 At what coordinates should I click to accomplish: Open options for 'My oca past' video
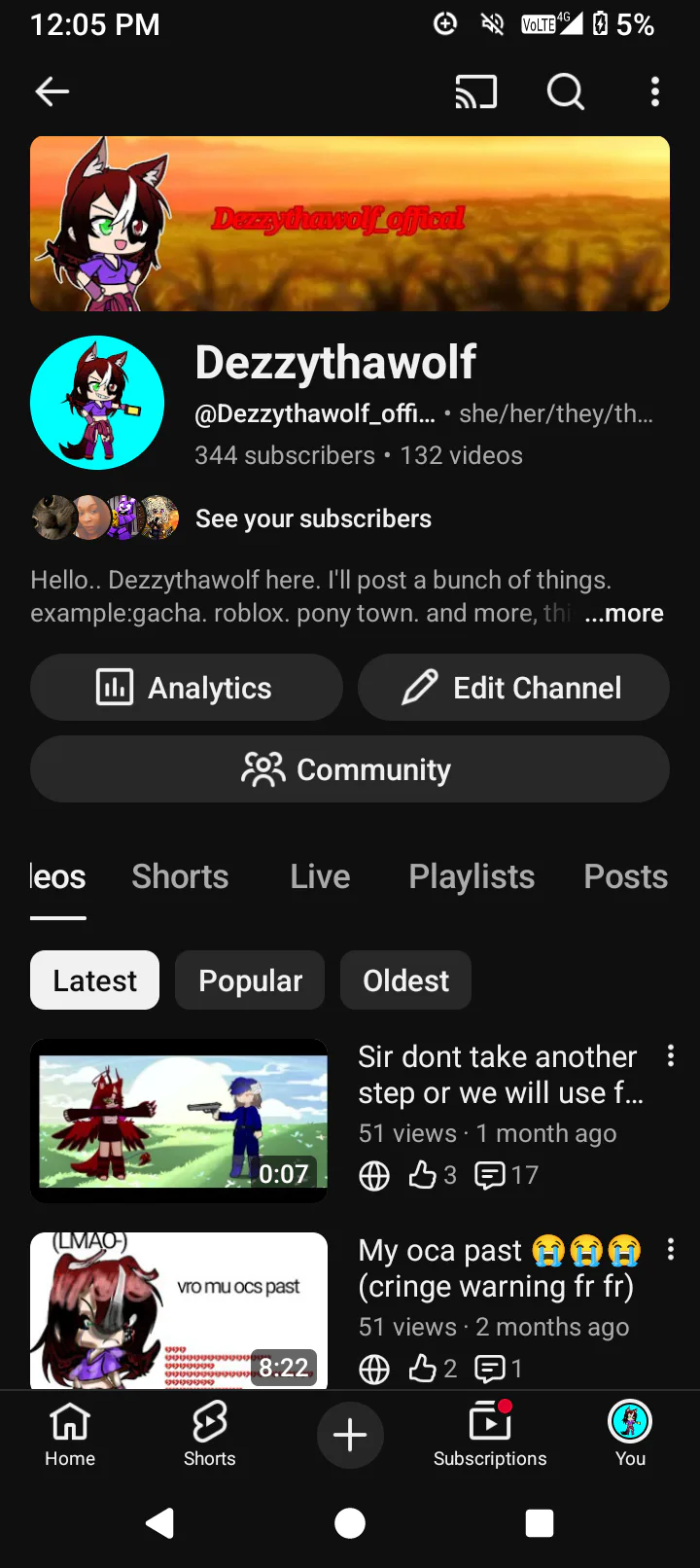click(671, 1250)
